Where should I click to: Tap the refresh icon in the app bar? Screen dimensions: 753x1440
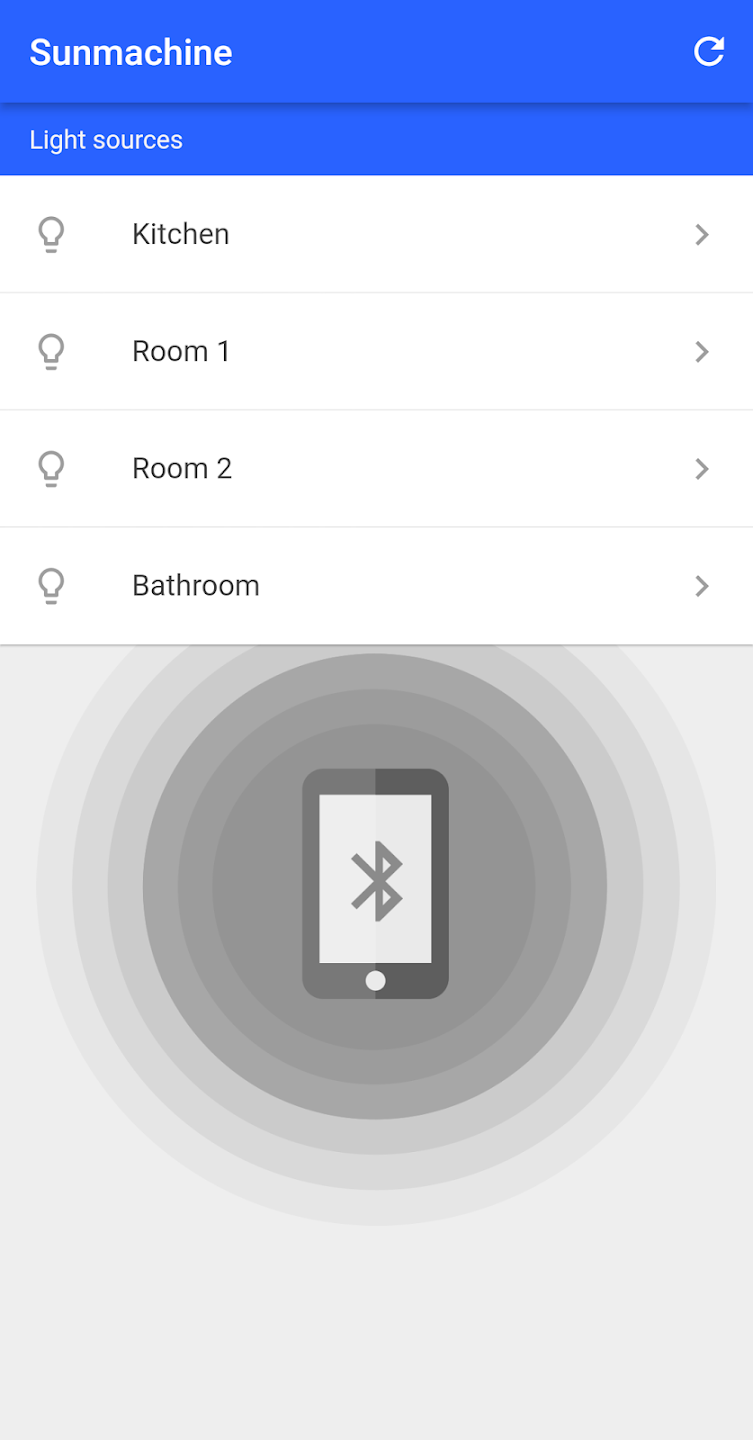[708, 52]
